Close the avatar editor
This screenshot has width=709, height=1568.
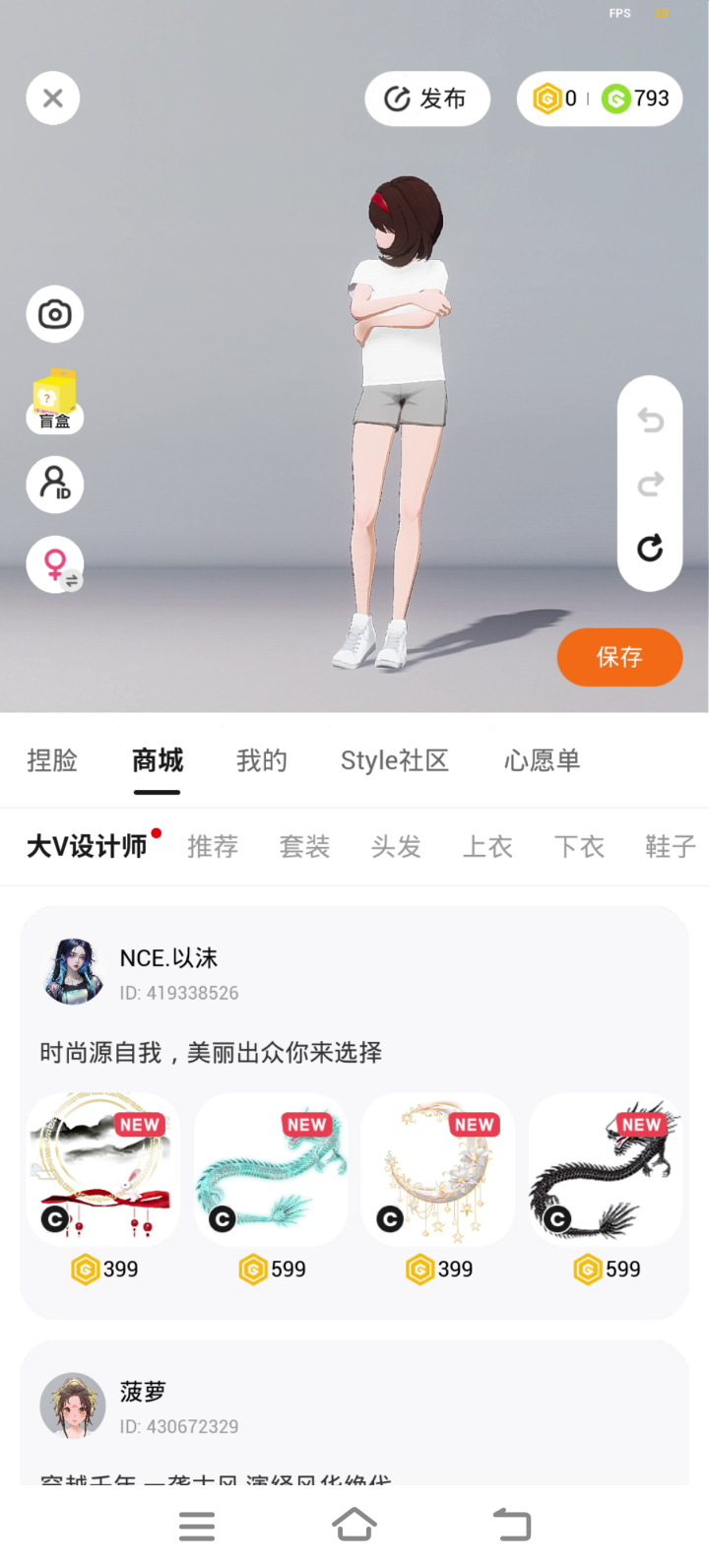pyautogui.click(x=53, y=98)
